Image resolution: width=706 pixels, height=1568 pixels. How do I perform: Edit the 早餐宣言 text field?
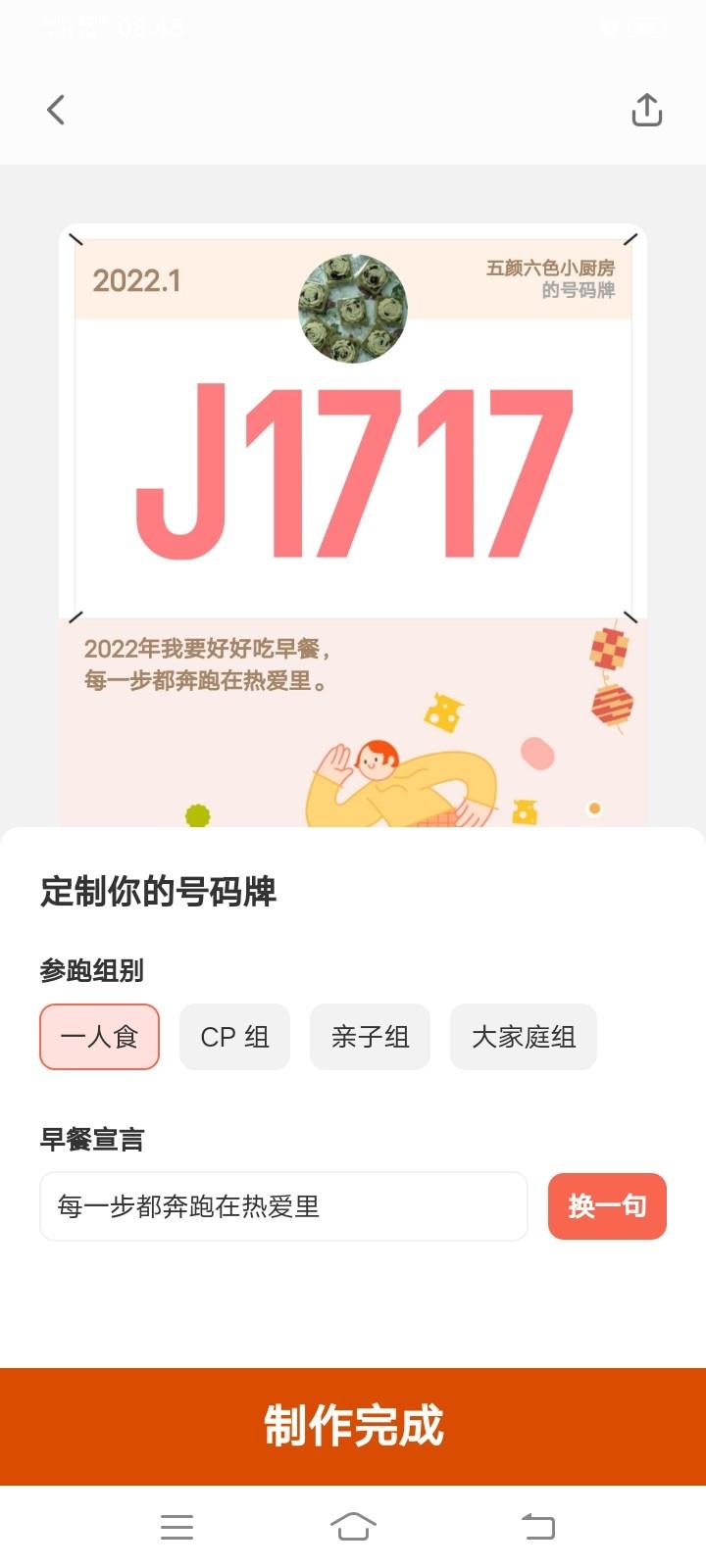click(283, 1206)
